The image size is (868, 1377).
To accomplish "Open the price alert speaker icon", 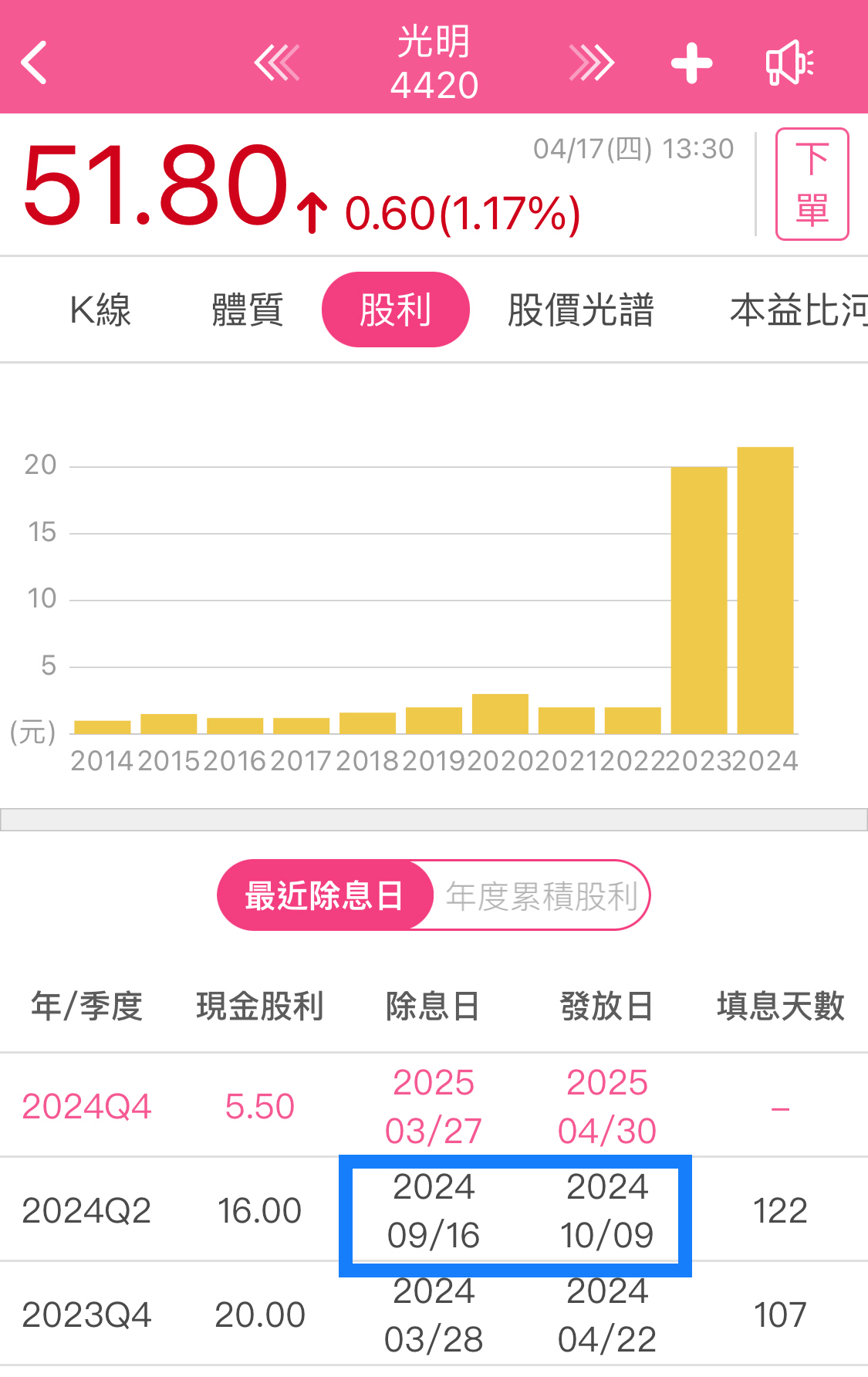I will (x=789, y=63).
